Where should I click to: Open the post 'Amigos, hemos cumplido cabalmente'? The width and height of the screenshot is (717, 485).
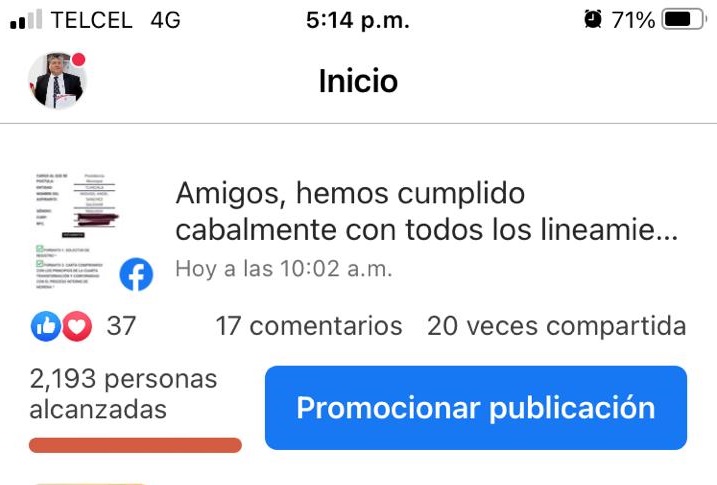coord(426,211)
